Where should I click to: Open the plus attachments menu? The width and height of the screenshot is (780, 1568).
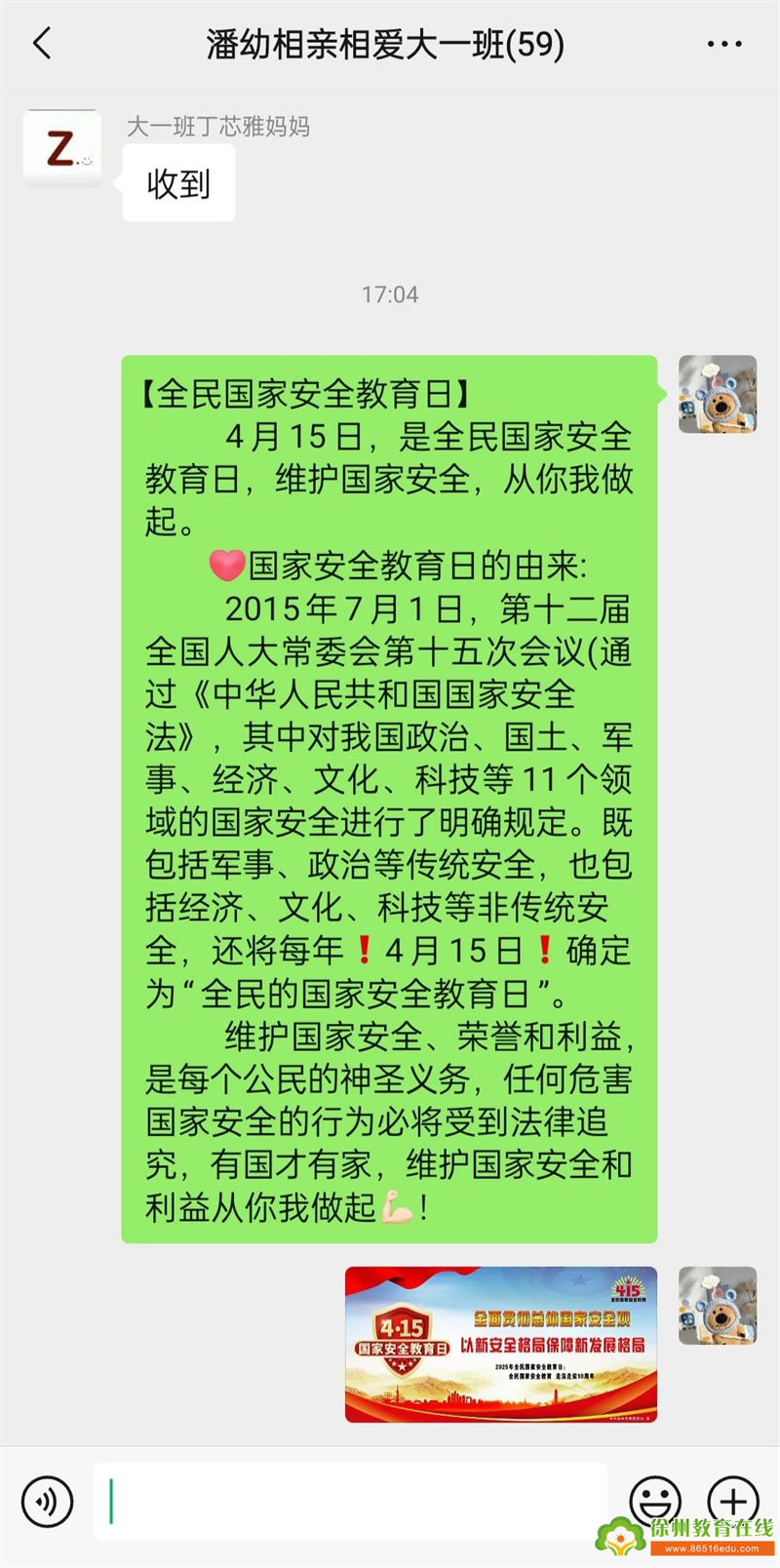tap(733, 1499)
